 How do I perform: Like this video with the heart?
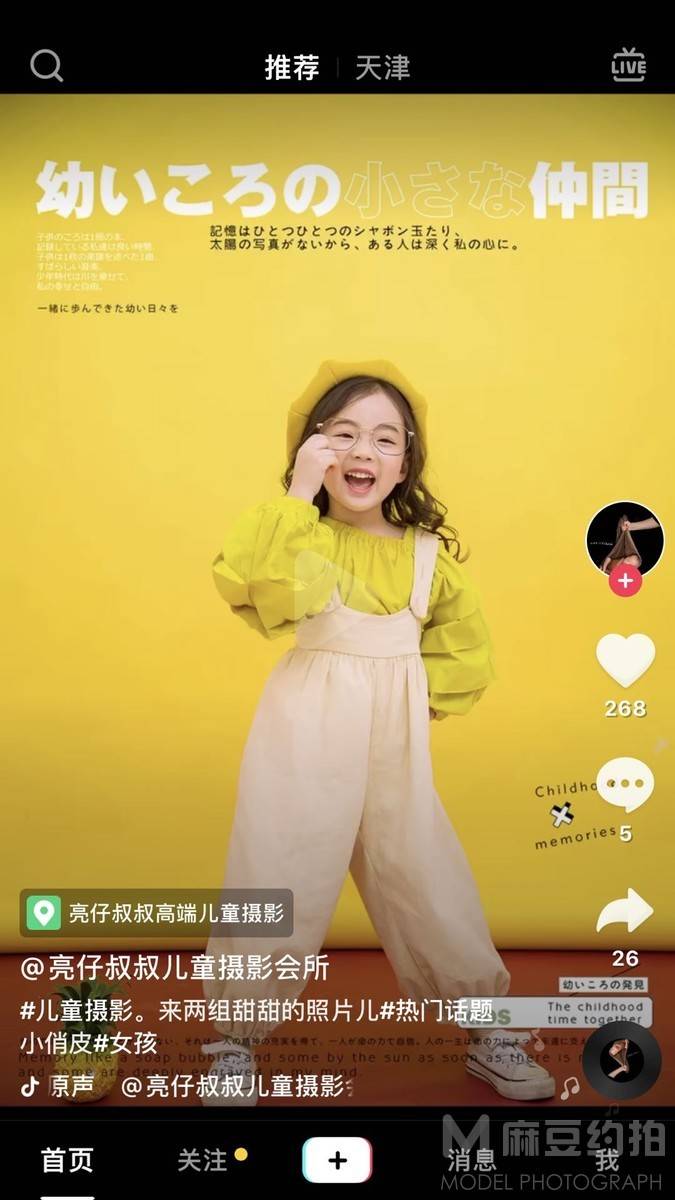pyautogui.click(x=625, y=661)
